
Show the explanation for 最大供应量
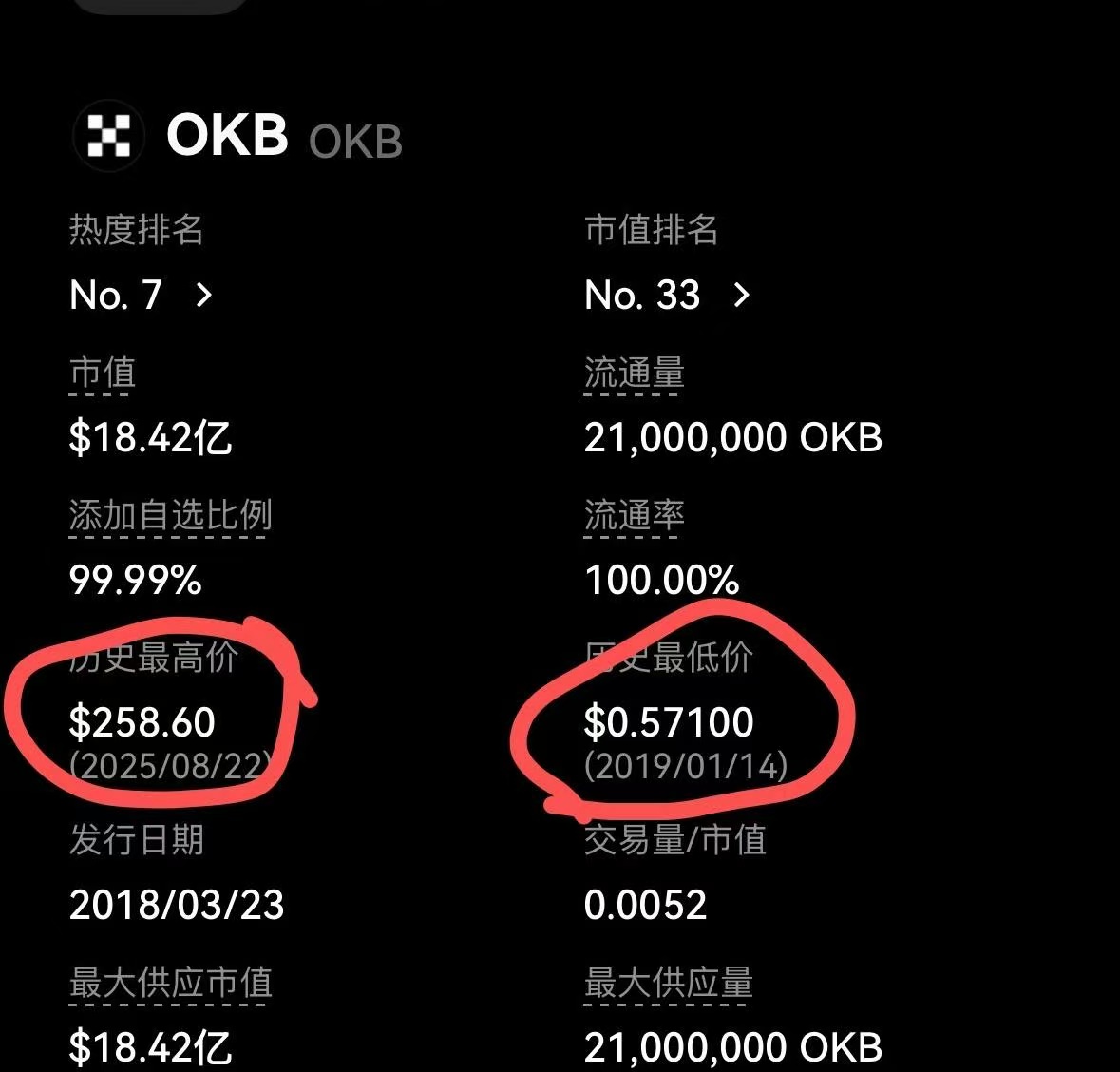coord(668,984)
